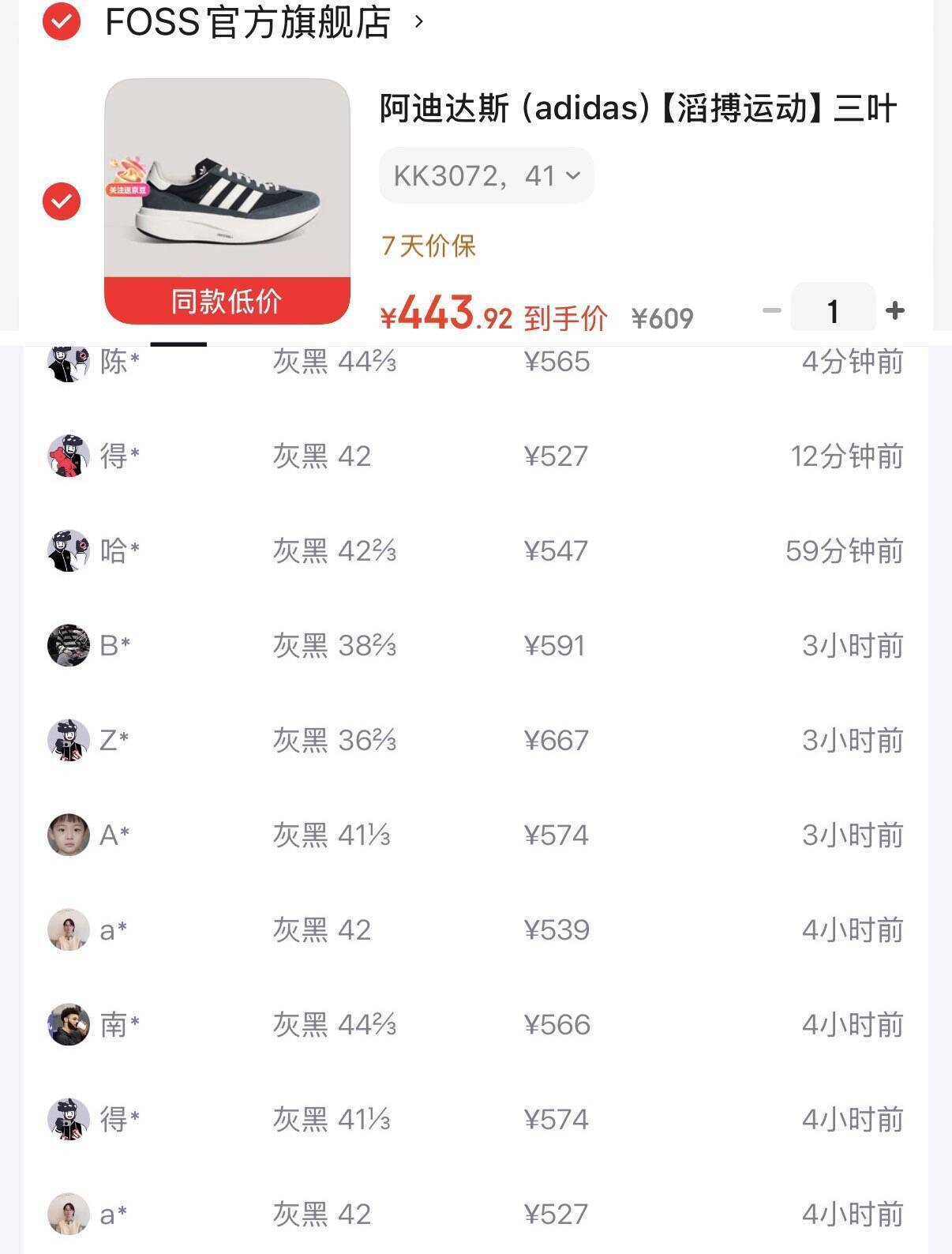
Task: Edit the quantity field showing 1
Action: pos(833,310)
